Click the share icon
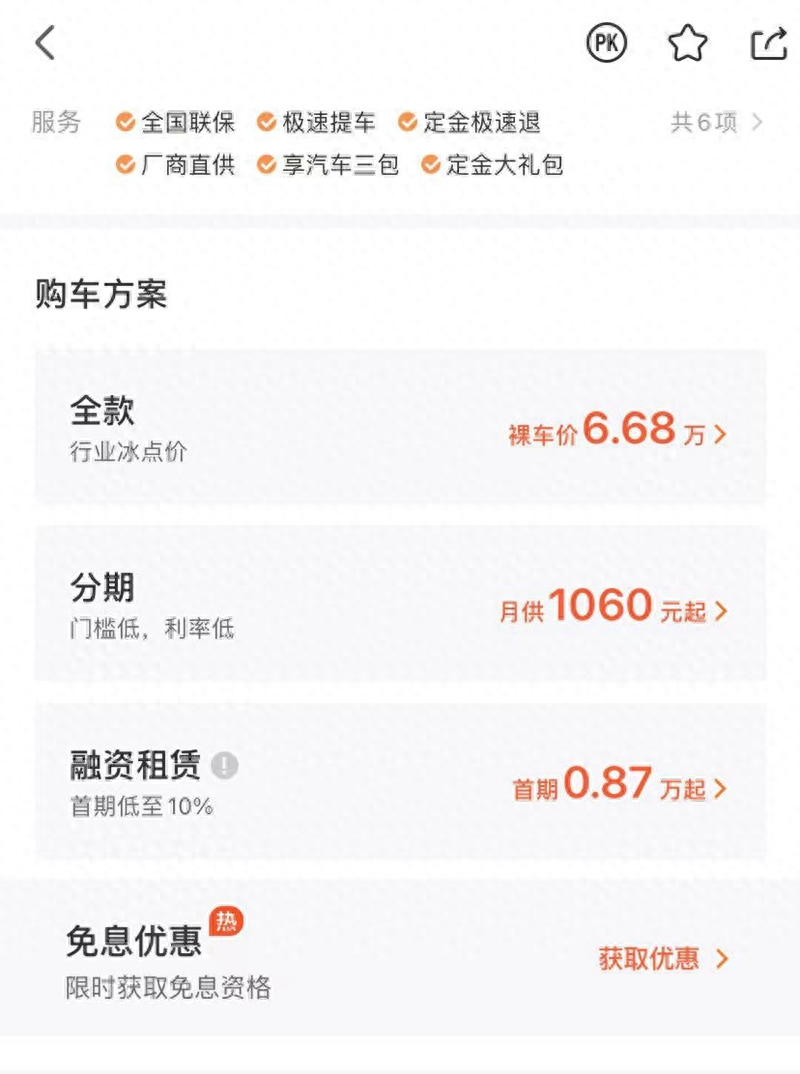This screenshot has height=1074, width=800. click(768, 43)
